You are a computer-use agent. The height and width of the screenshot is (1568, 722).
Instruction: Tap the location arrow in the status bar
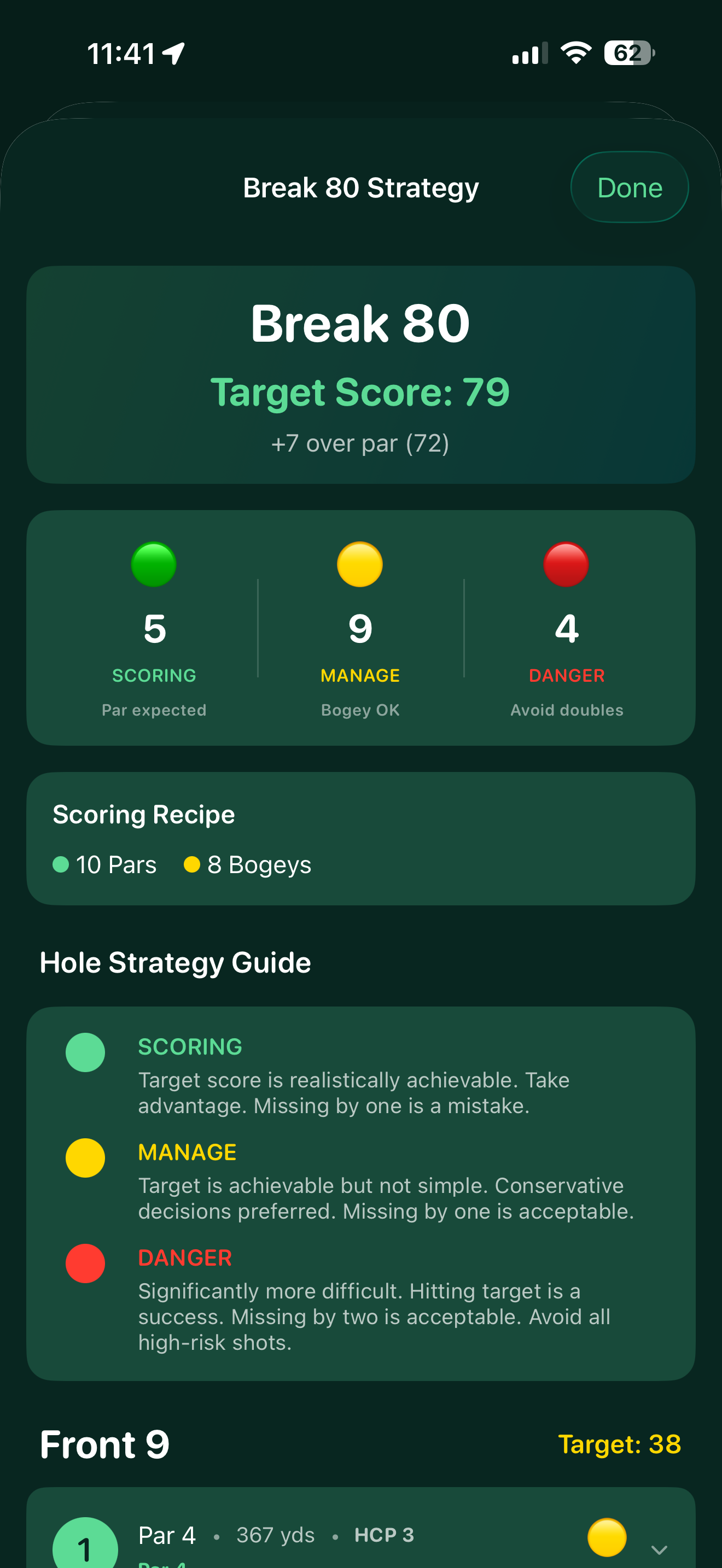click(x=172, y=53)
